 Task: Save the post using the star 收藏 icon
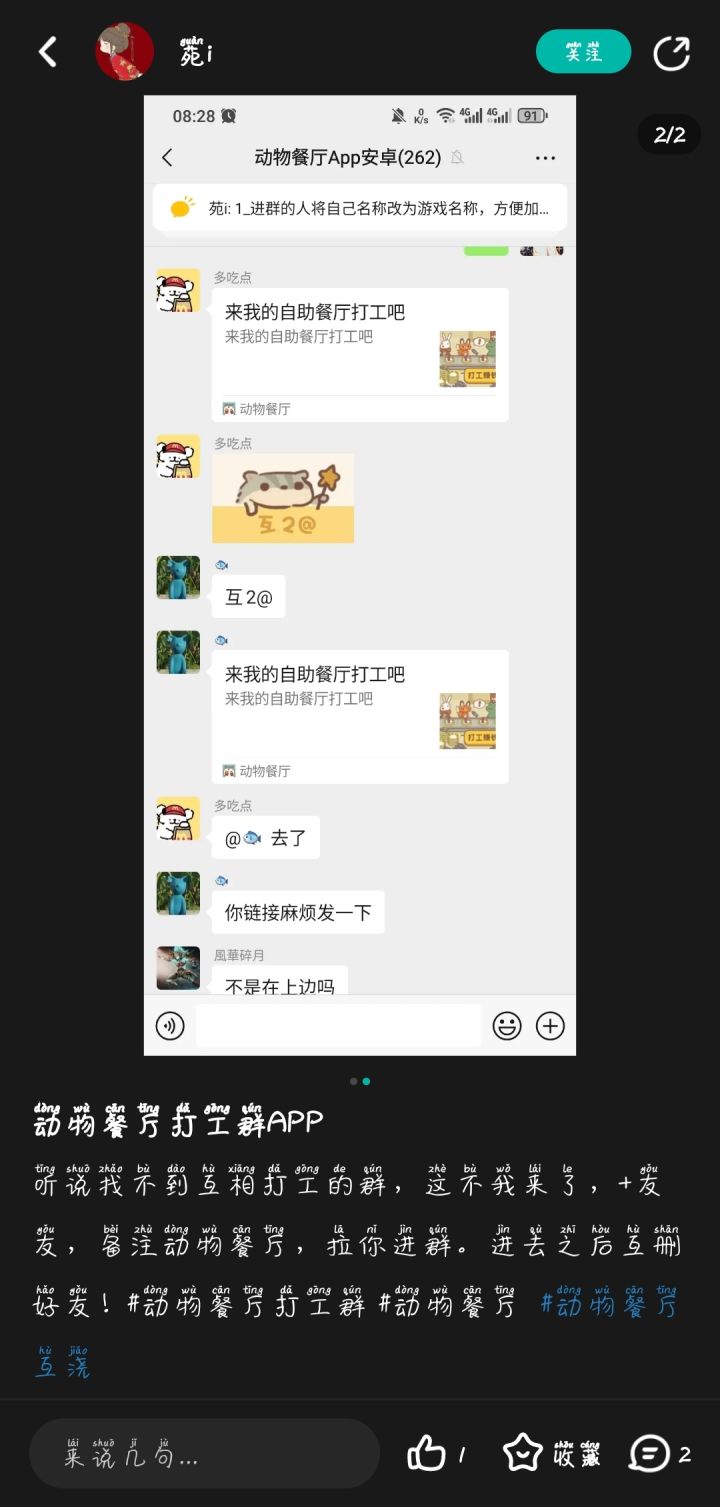click(523, 1452)
